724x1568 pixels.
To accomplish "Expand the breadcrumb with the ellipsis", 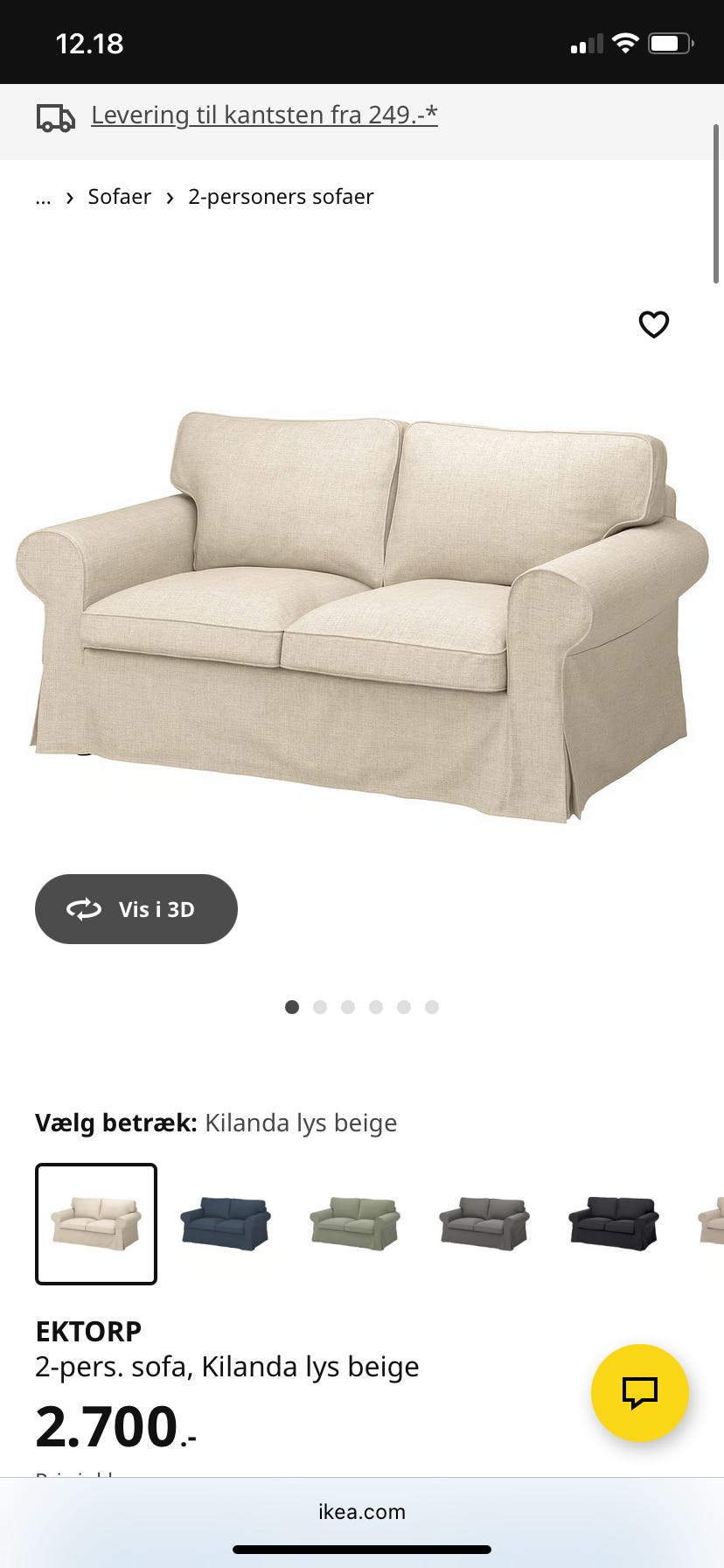I will (43, 198).
